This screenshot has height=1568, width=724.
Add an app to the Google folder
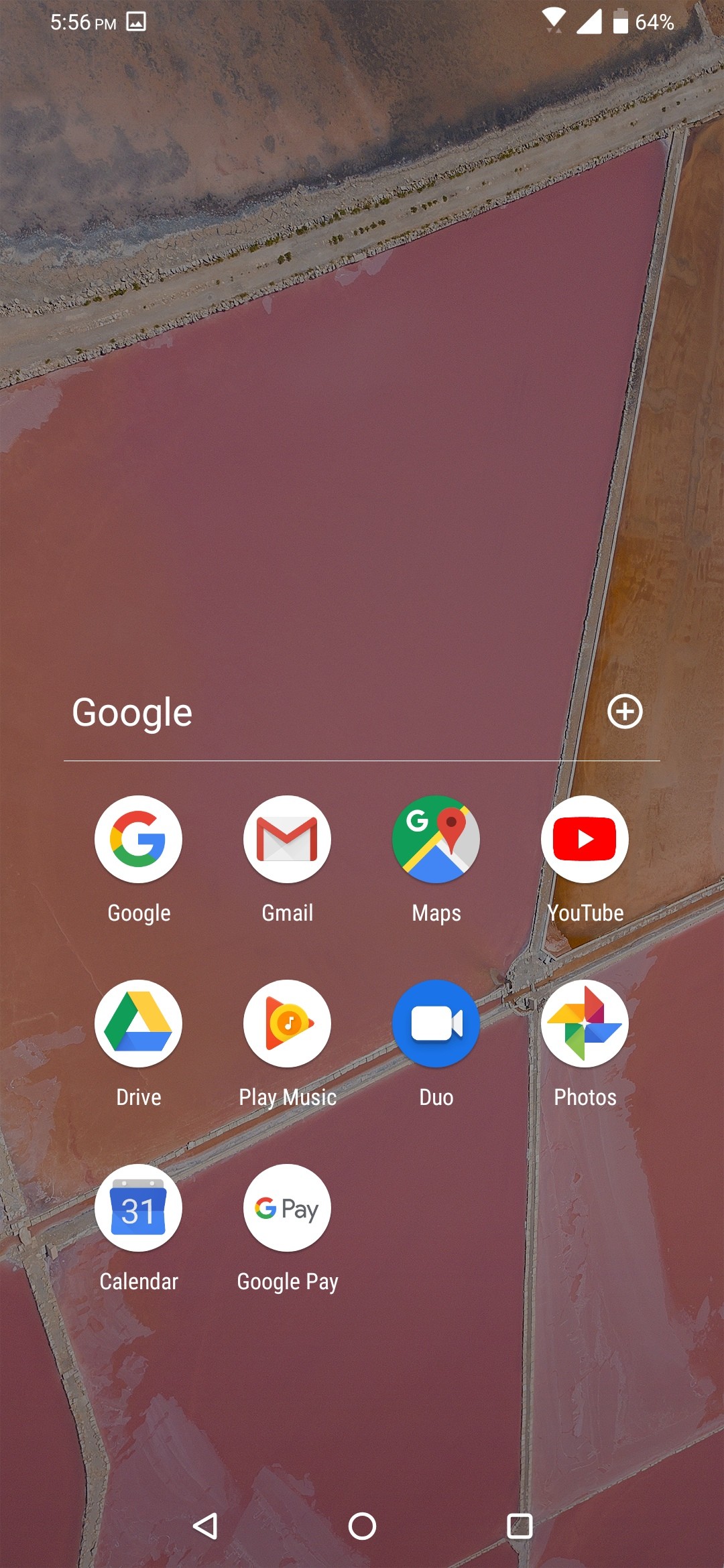[x=625, y=712]
